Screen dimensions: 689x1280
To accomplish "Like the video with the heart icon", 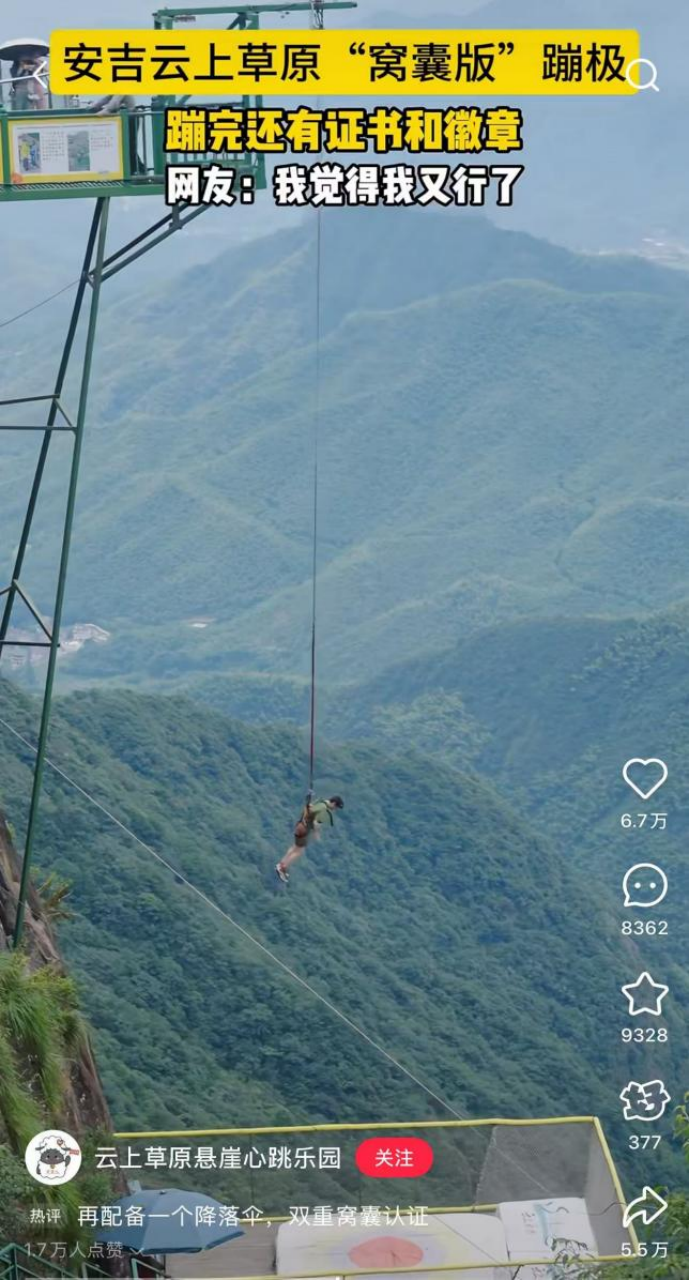I will [x=644, y=779].
